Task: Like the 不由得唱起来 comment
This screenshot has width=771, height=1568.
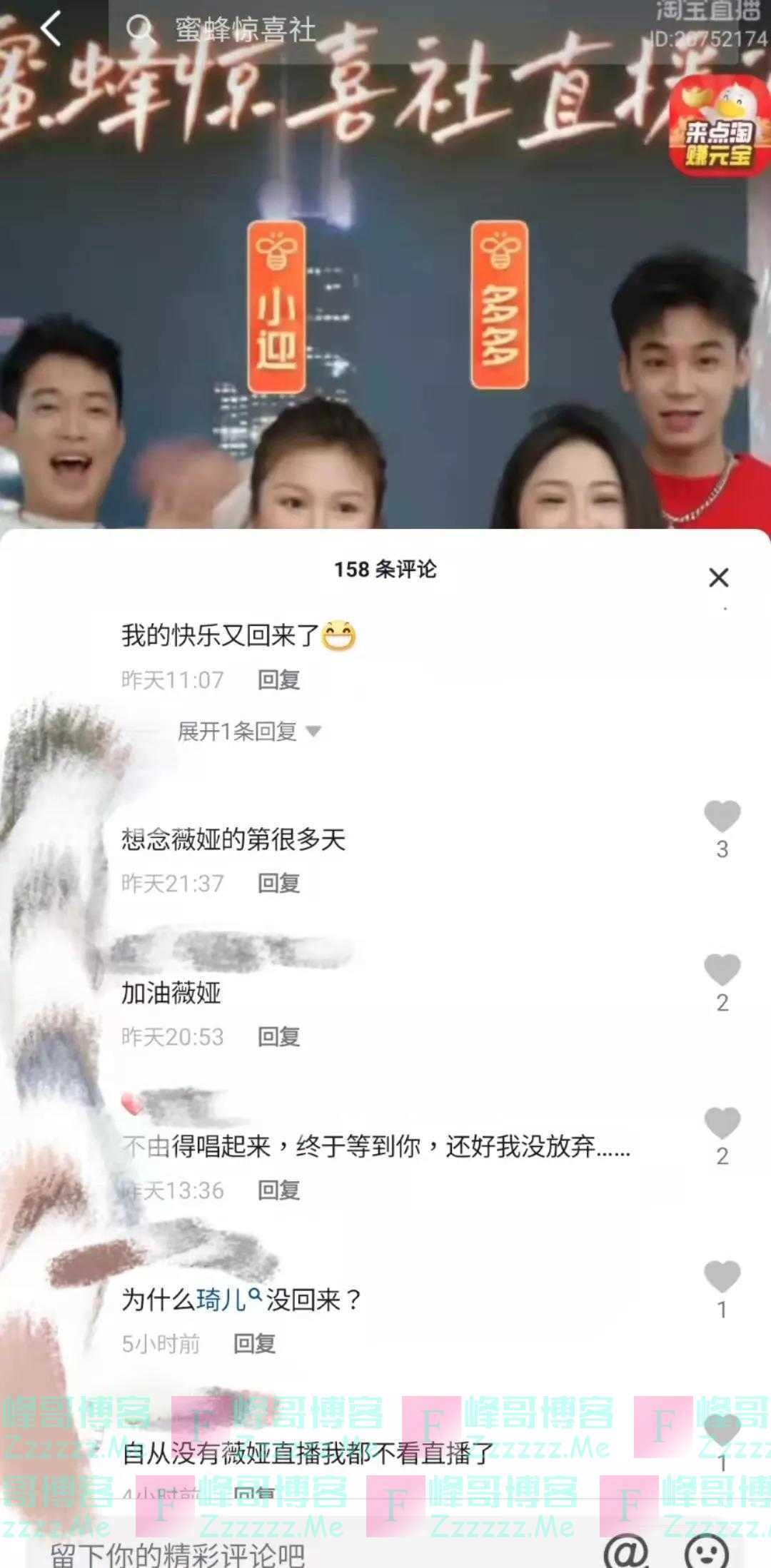Action: (x=722, y=1124)
